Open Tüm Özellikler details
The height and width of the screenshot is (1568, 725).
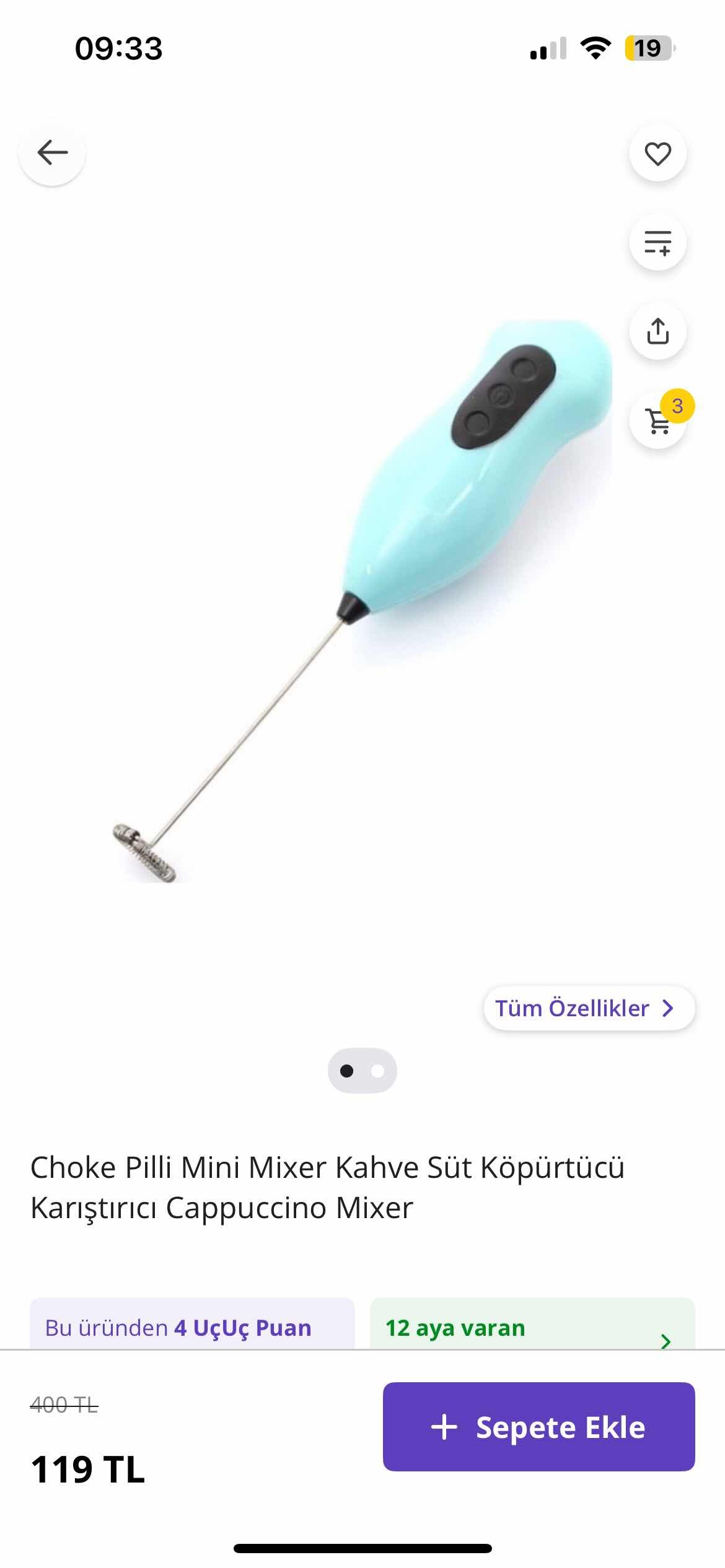click(x=589, y=1008)
